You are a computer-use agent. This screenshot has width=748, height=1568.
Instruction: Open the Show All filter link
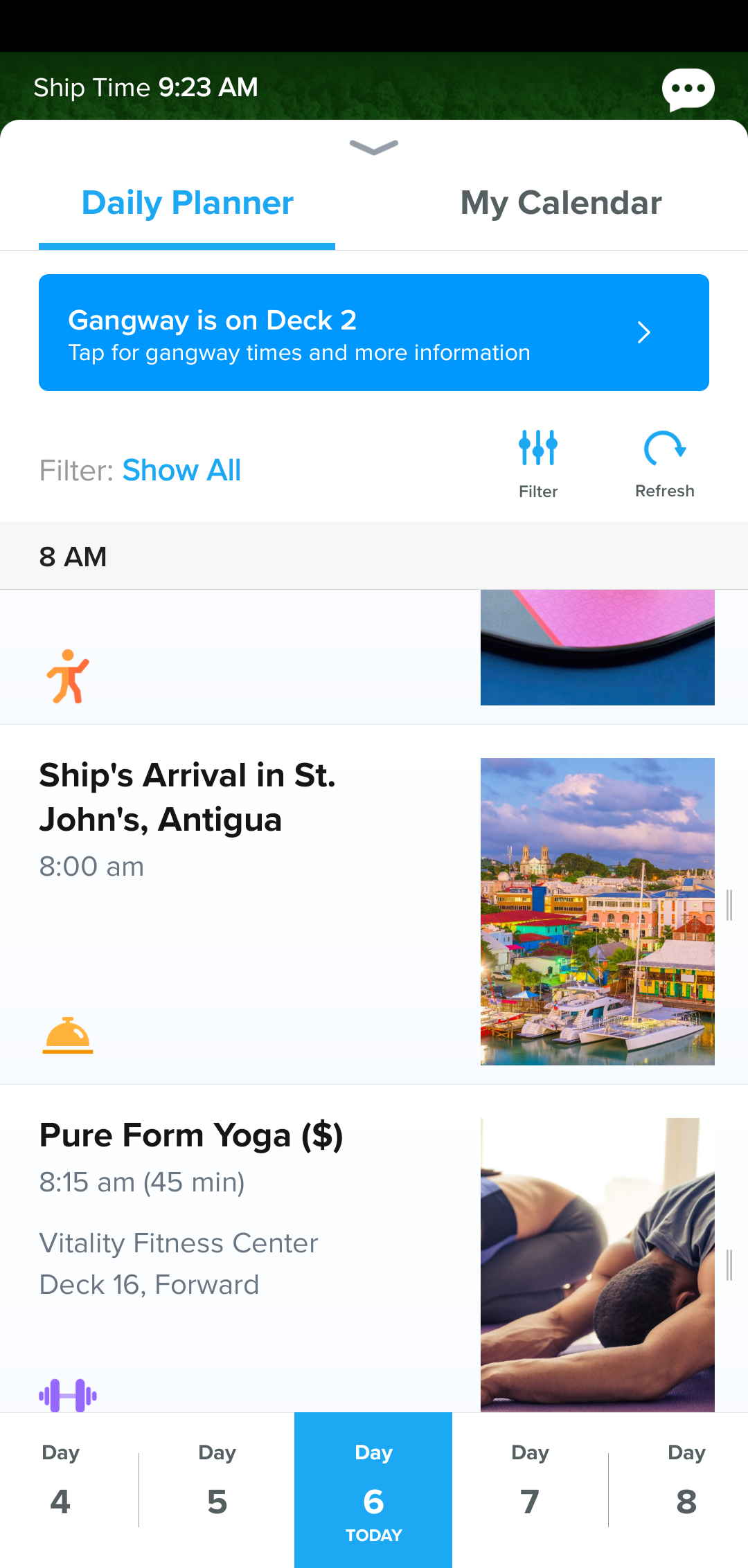click(181, 470)
